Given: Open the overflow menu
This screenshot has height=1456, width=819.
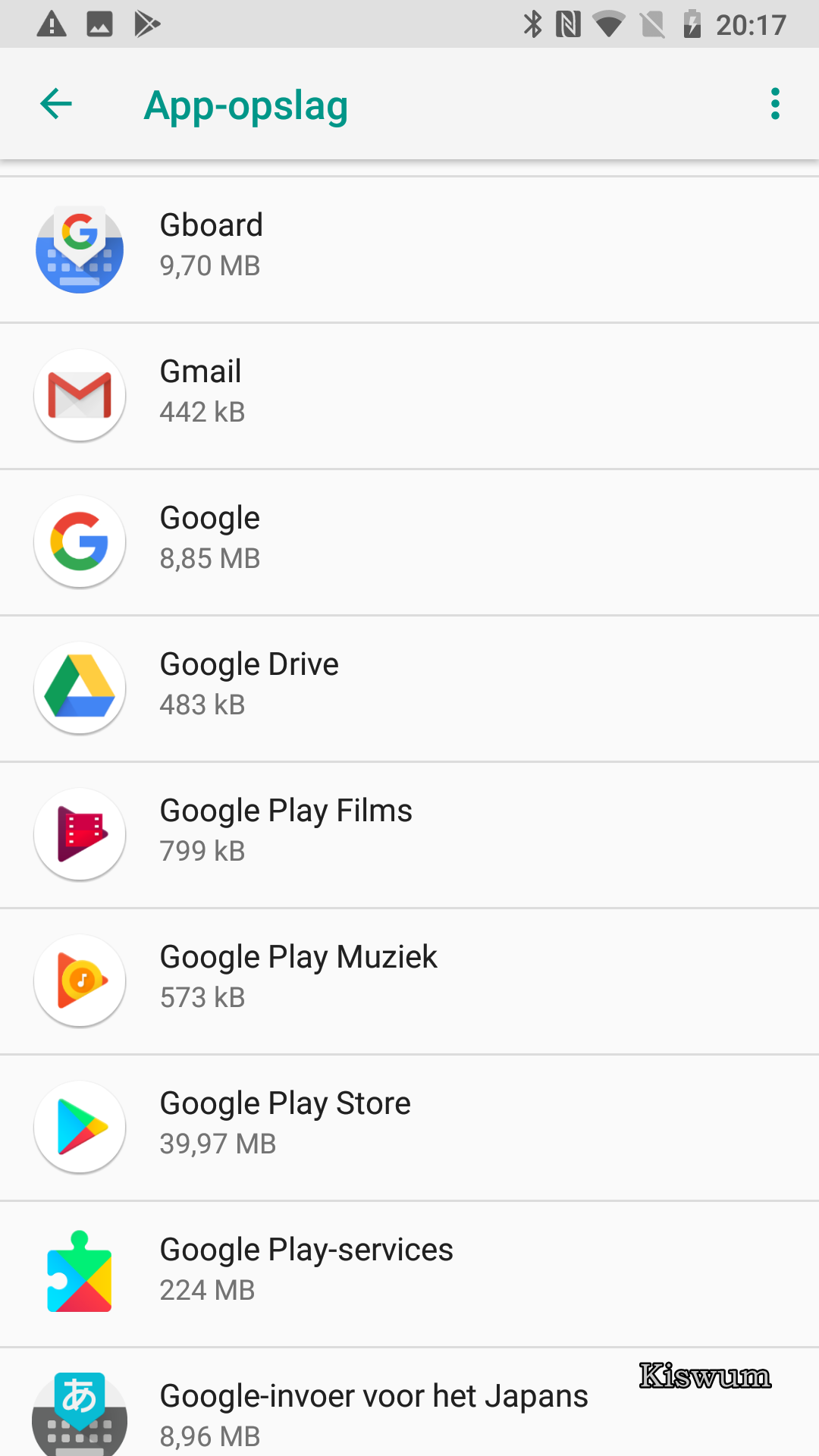Looking at the screenshot, I should tap(775, 104).
